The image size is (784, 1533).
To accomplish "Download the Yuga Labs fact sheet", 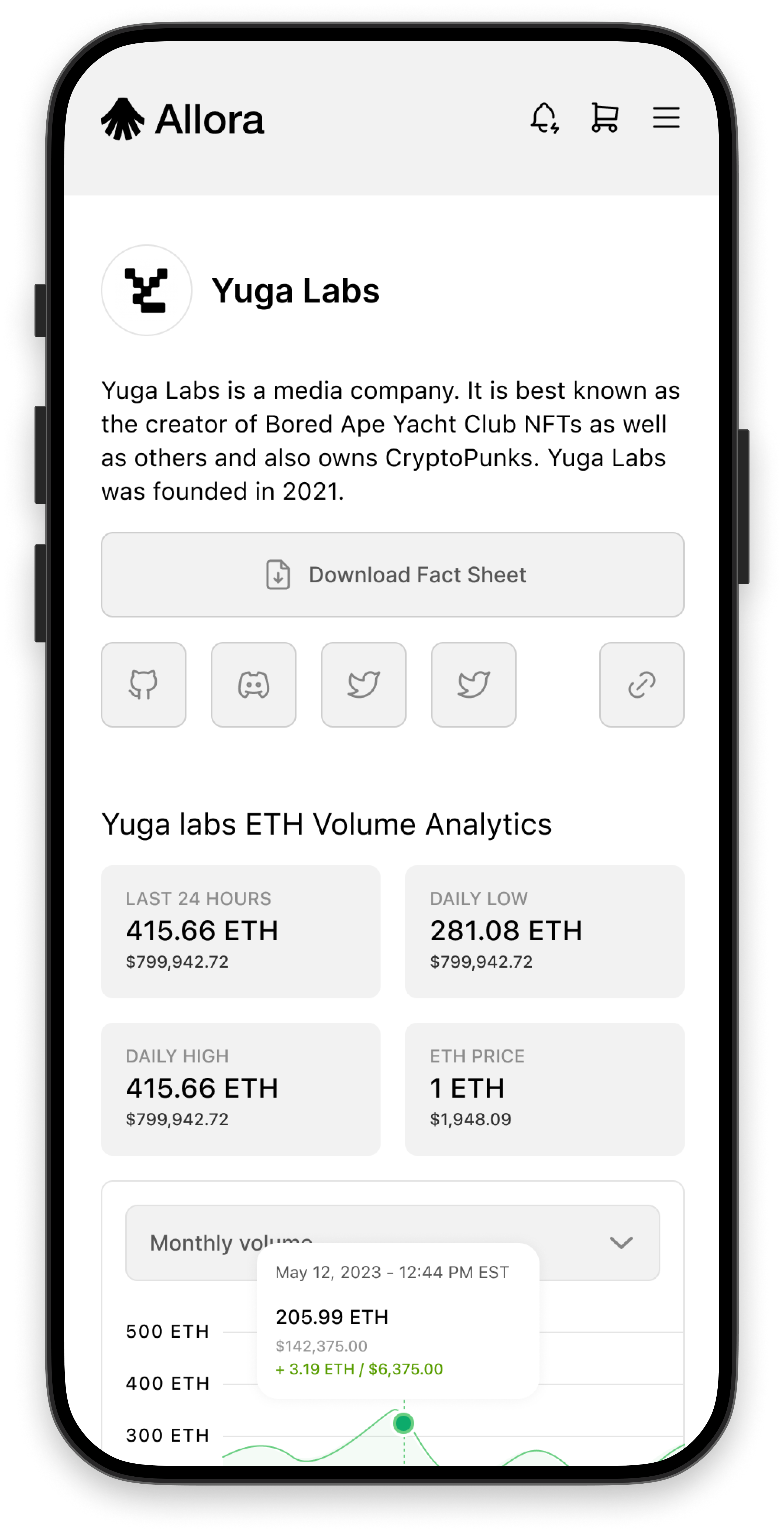I will pos(393,575).
